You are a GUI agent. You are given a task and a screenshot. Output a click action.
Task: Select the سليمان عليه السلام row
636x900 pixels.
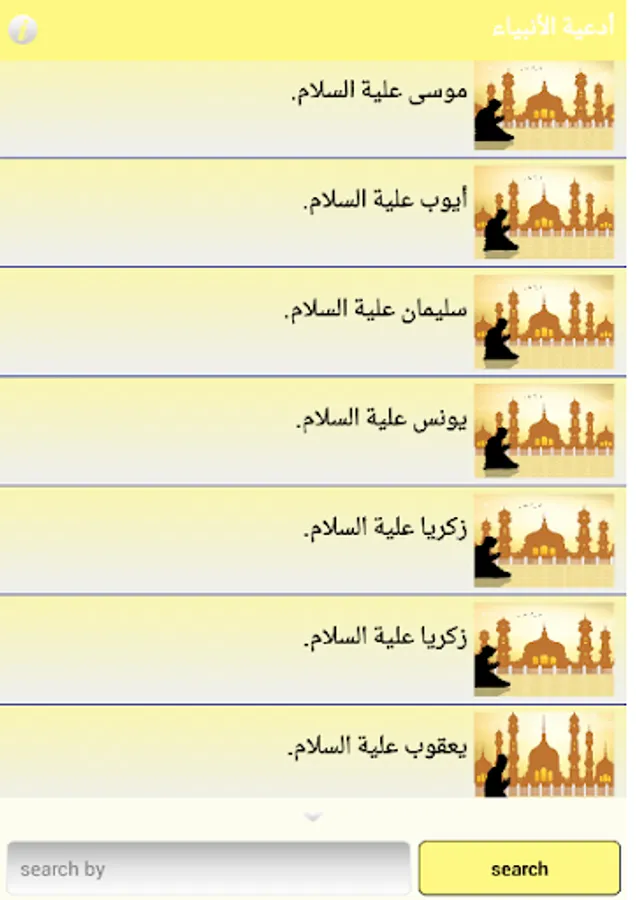(x=313, y=322)
